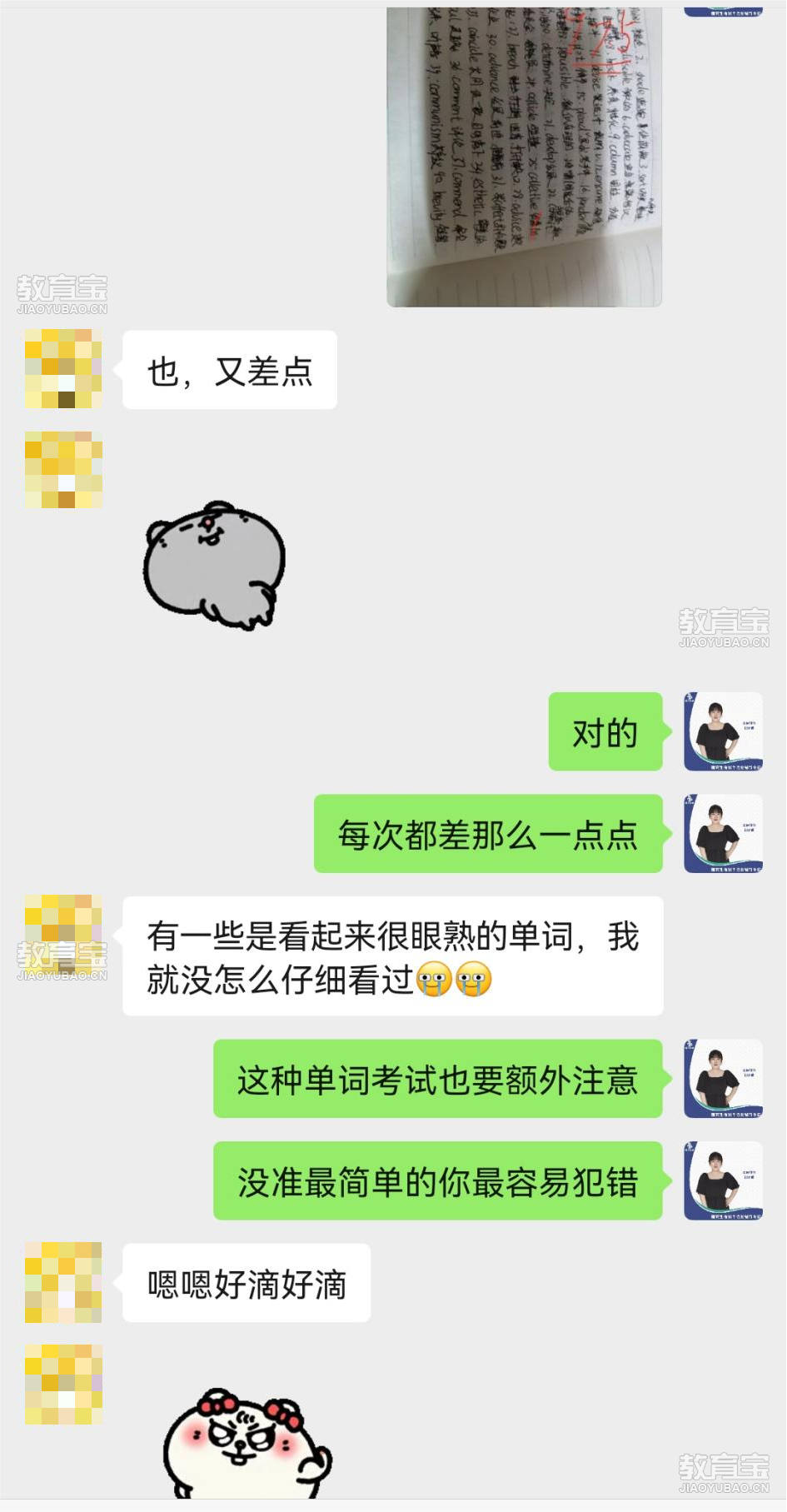Open the handwritten notebook photo message
The width and height of the screenshot is (787, 1512).
pos(524,157)
